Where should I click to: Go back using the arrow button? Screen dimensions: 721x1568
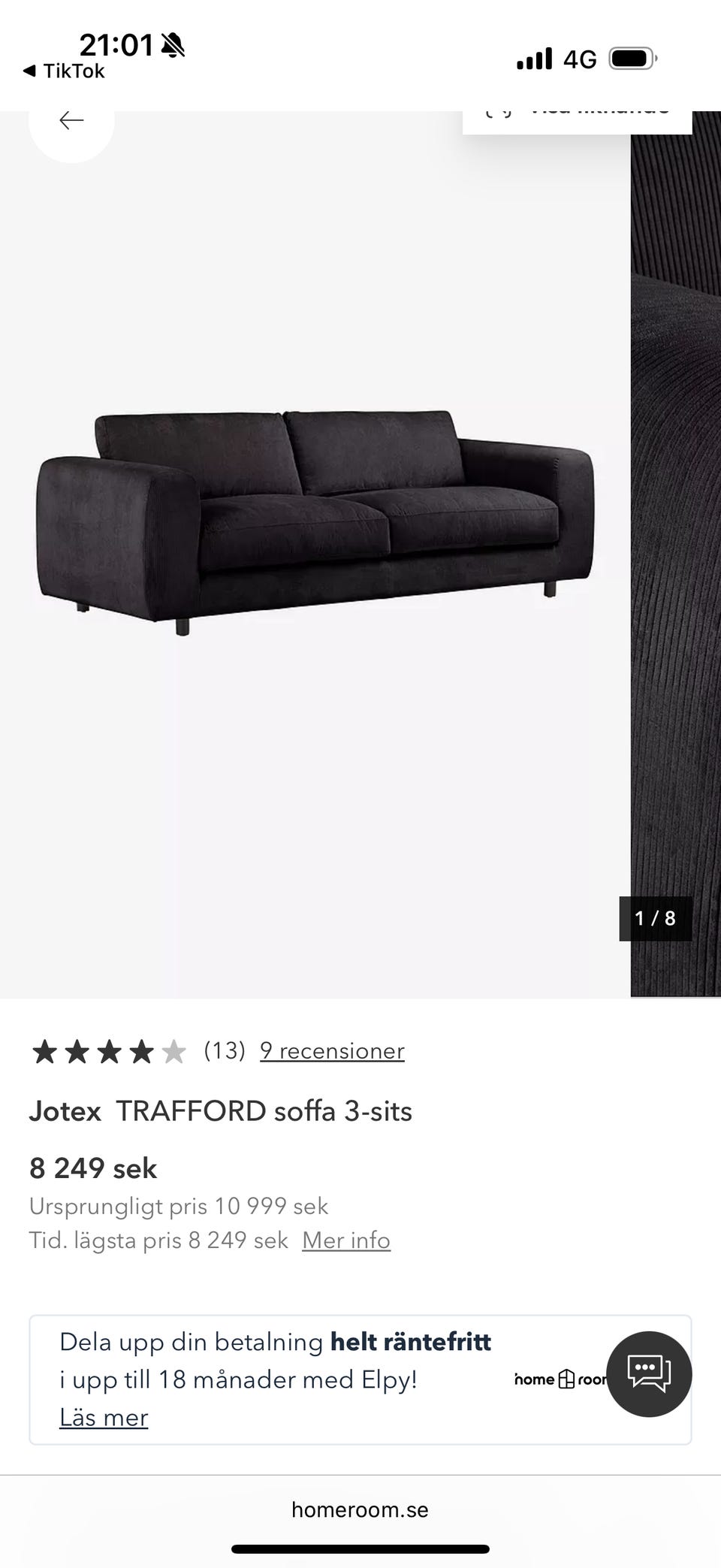coord(71,121)
